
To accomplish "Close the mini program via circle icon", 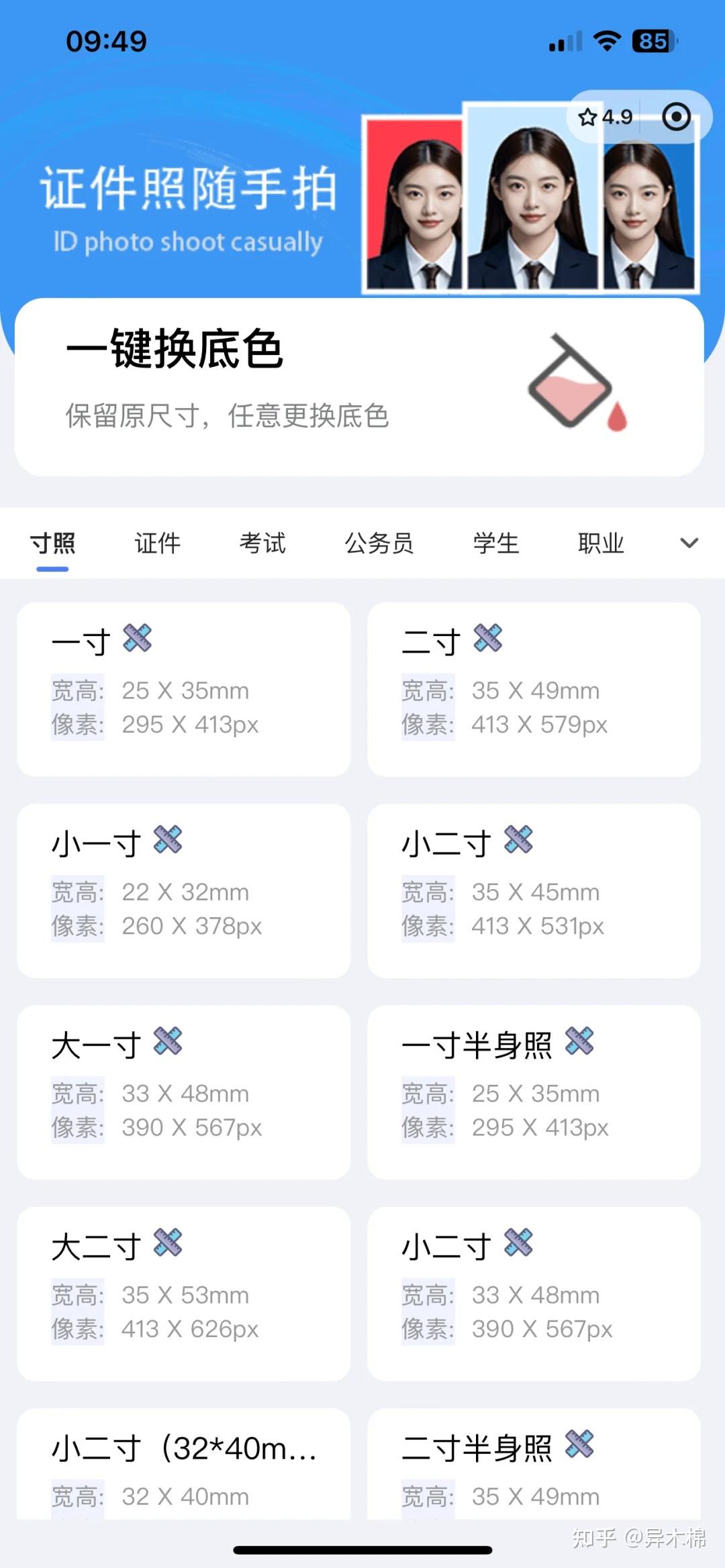I will [x=676, y=117].
